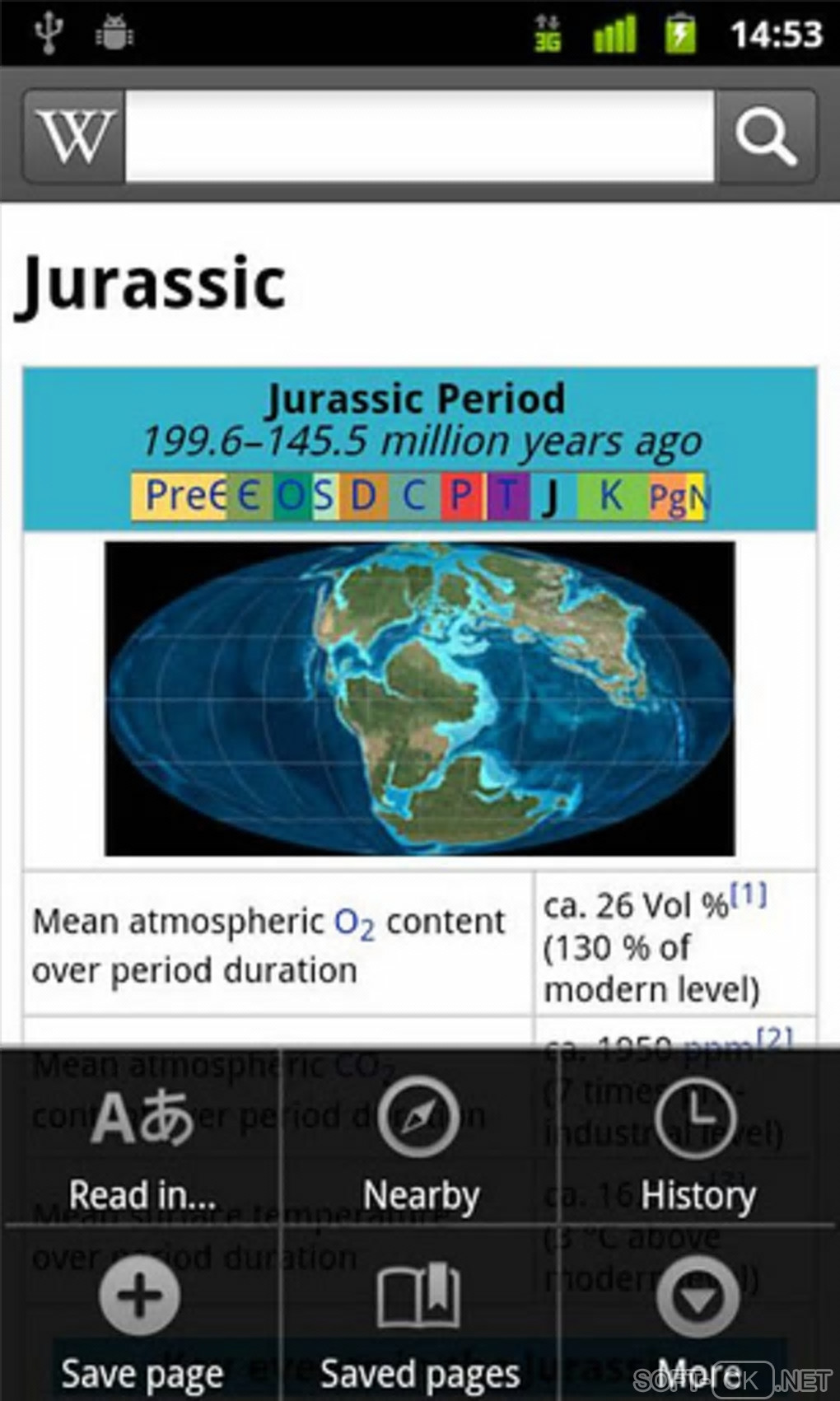Open the O2 oxygen link
Viewport: 840px width, 1401px height.
(x=354, y=924)
